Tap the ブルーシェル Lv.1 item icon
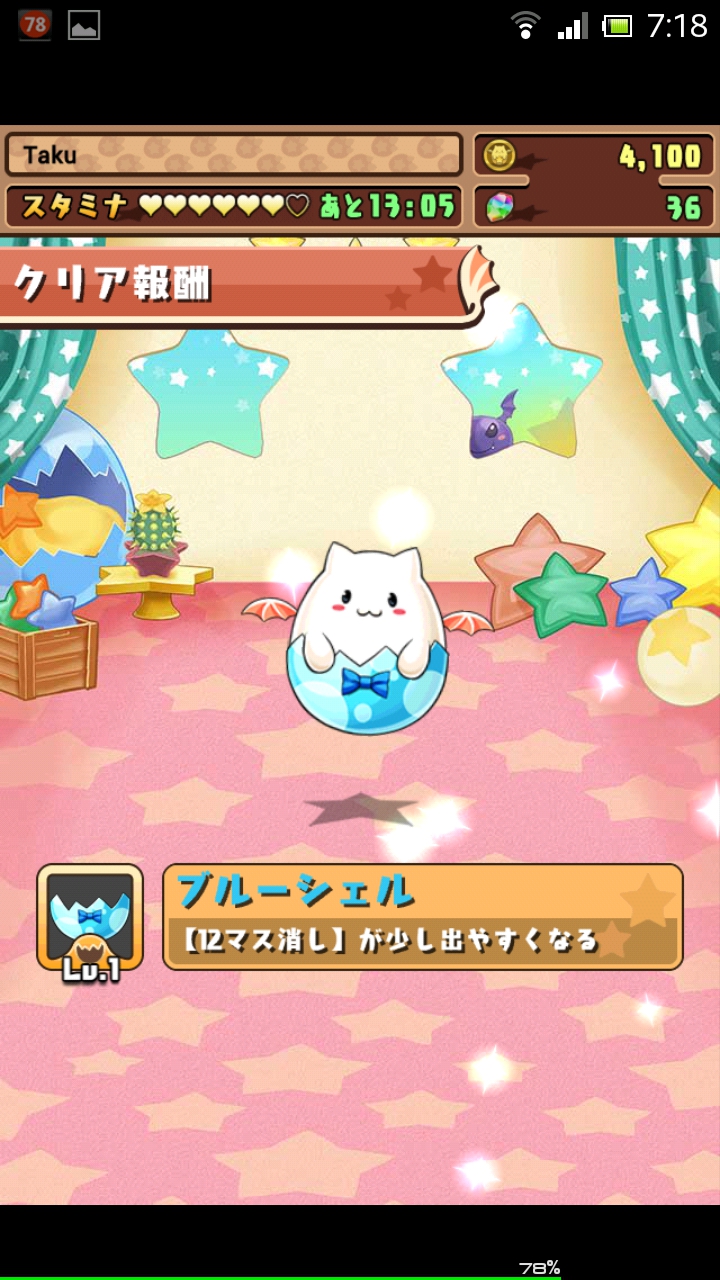The width and height of the screenshot is (720, 1280). coord(90,917)
